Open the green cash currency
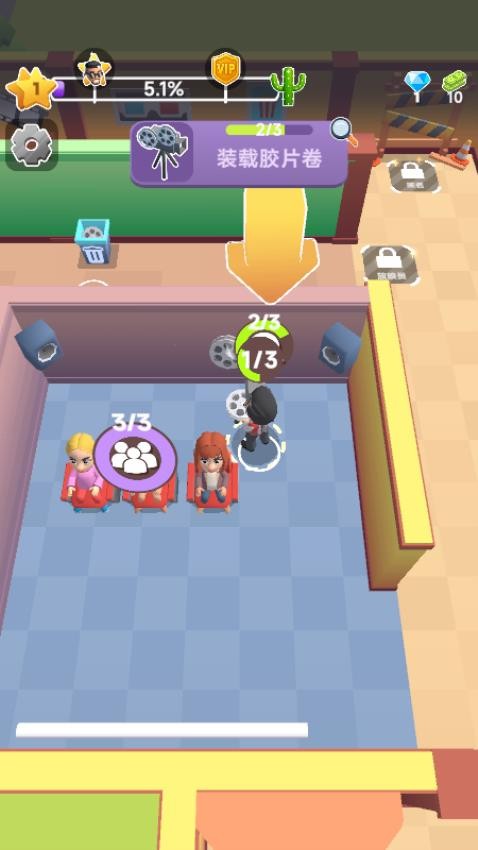 pyautogui.click(x=454, y=87)
